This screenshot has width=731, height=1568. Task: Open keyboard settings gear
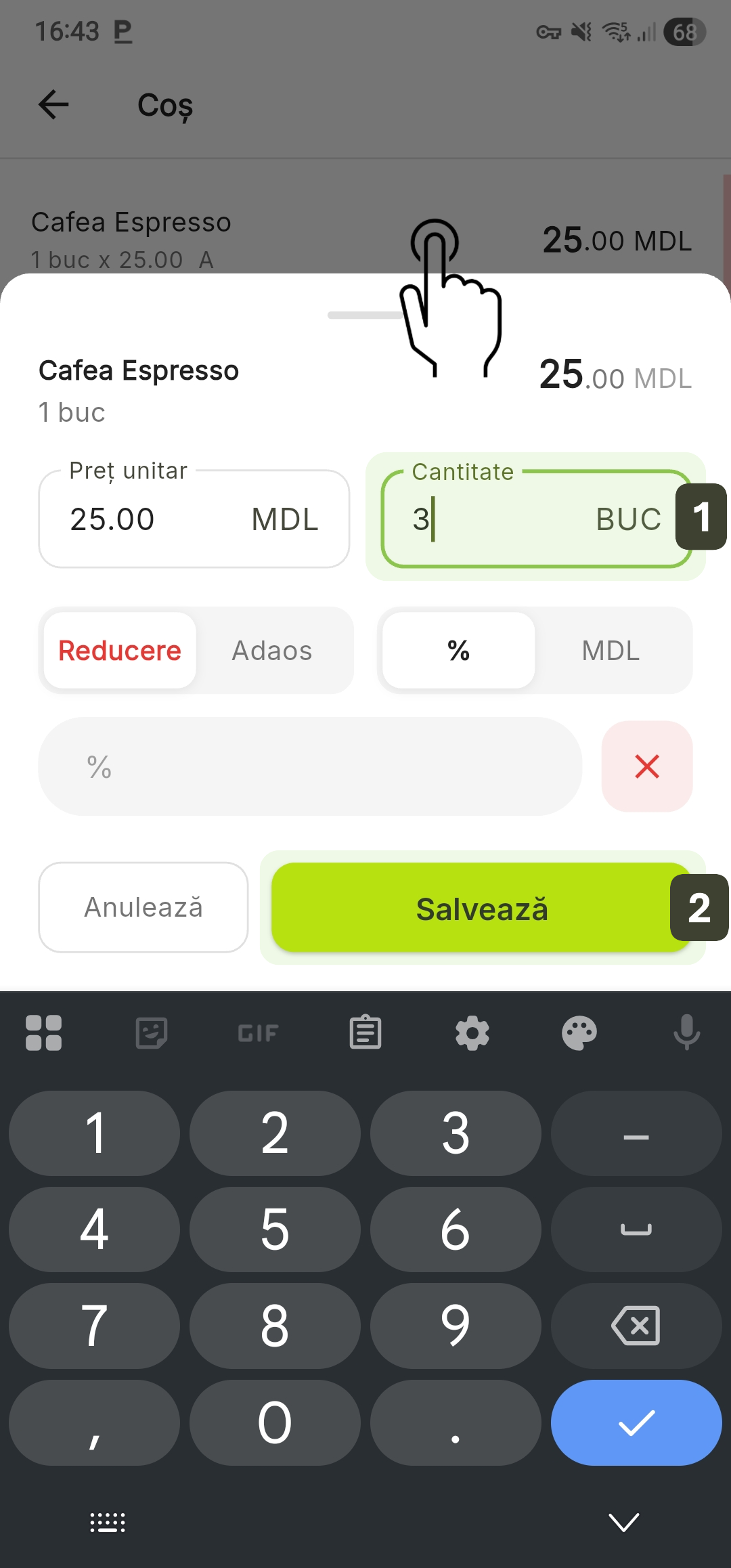tap(472, 1033)
